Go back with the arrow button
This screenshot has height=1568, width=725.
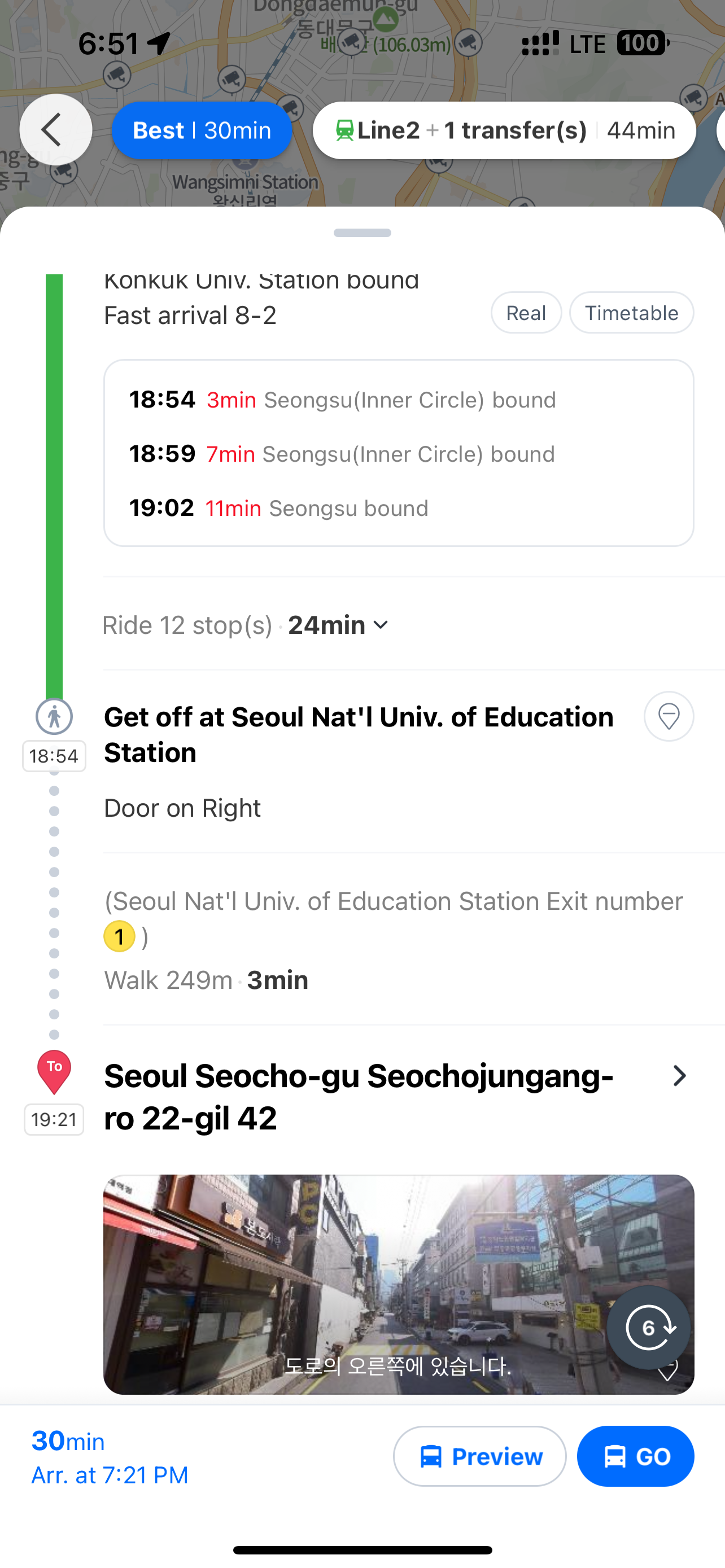point(55,130)
